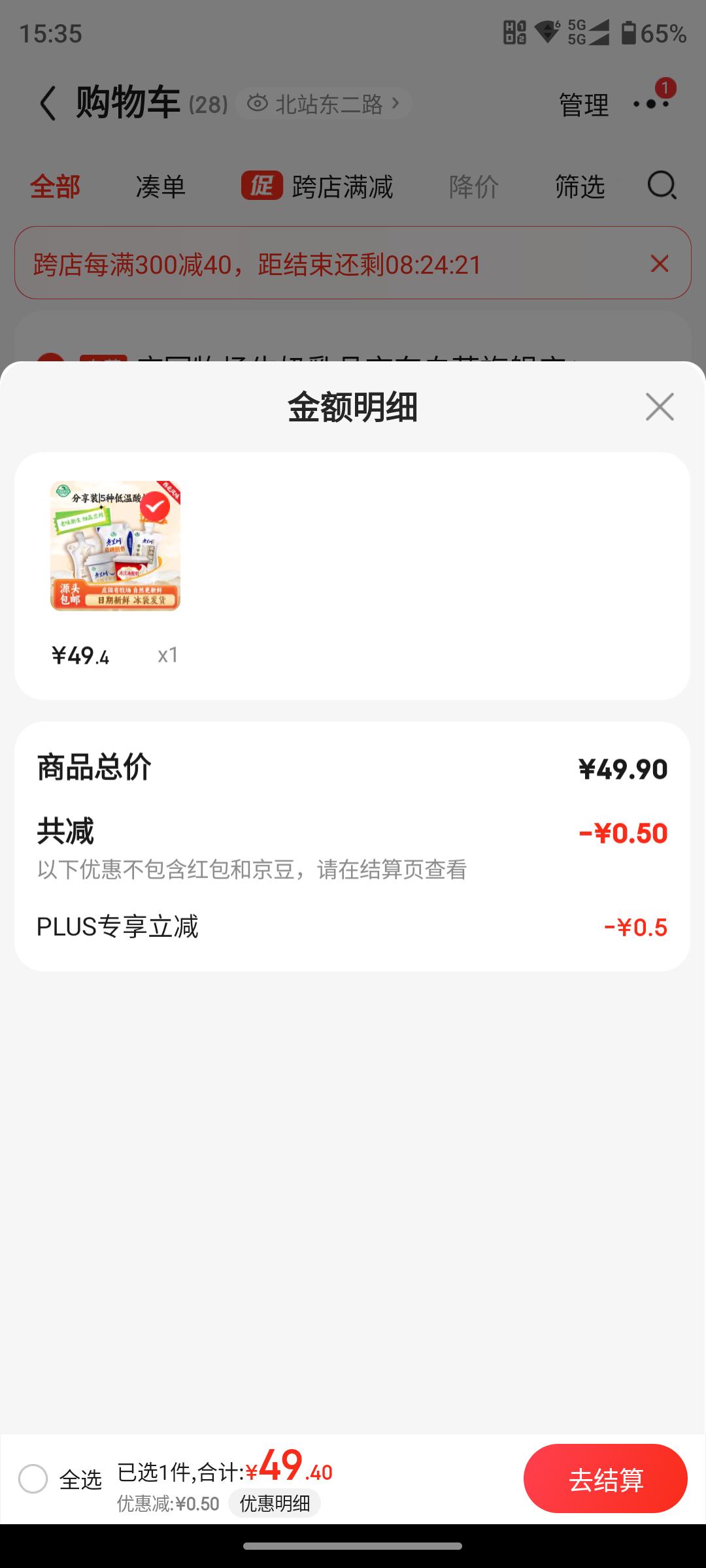
Task: Tap the eye icon beside 北站东二路 address
Action: point(259,103)
